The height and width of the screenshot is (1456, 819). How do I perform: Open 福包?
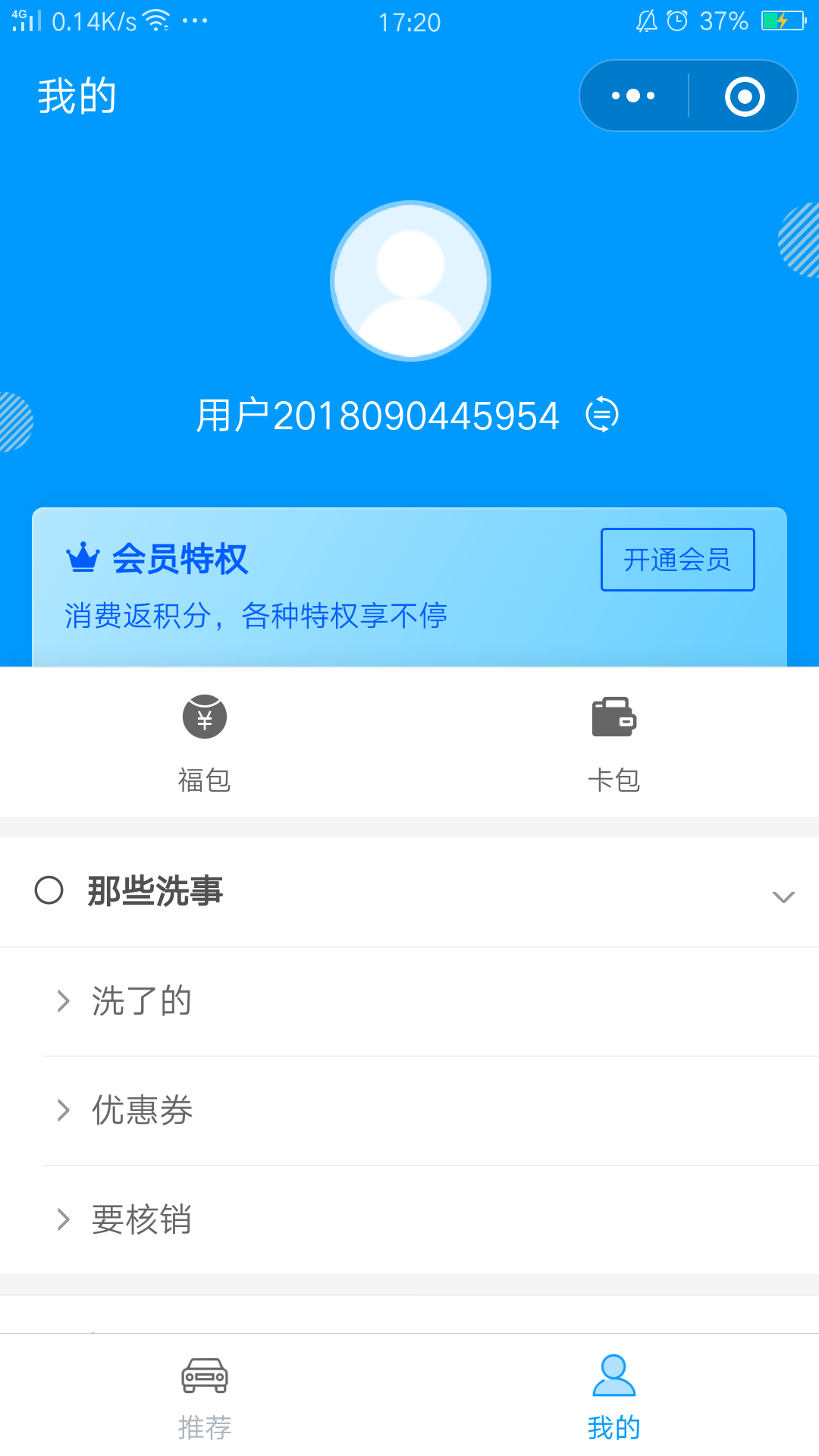[205, 743]
